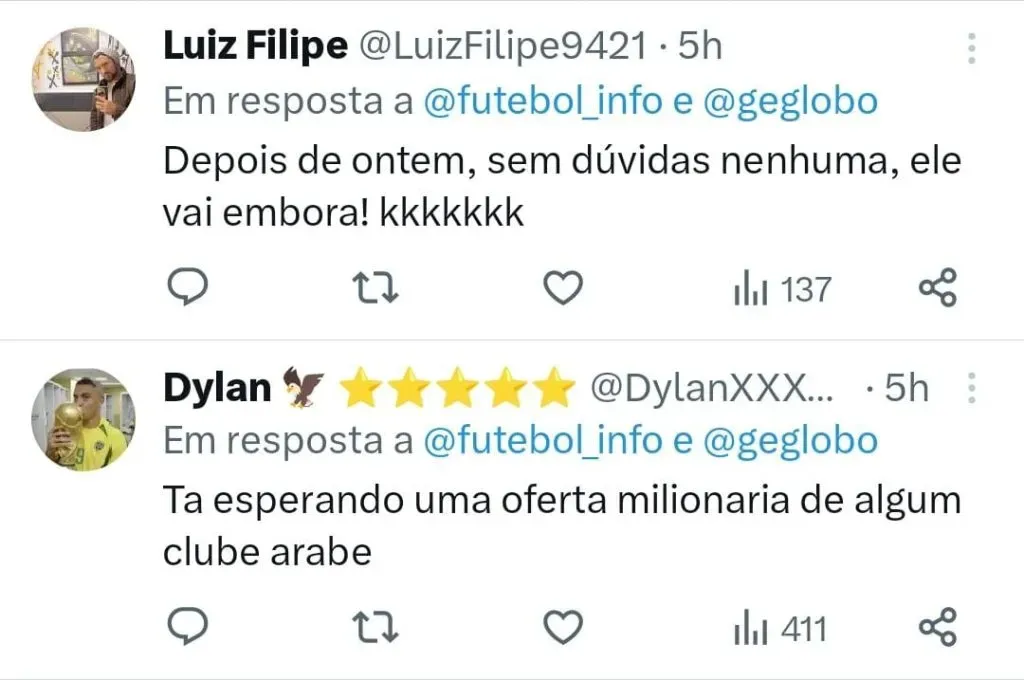Image resolution: width=1024 pixels, height=680 pixels.
Task: Share Luiz Filipe's tweet
Action: 938,289
